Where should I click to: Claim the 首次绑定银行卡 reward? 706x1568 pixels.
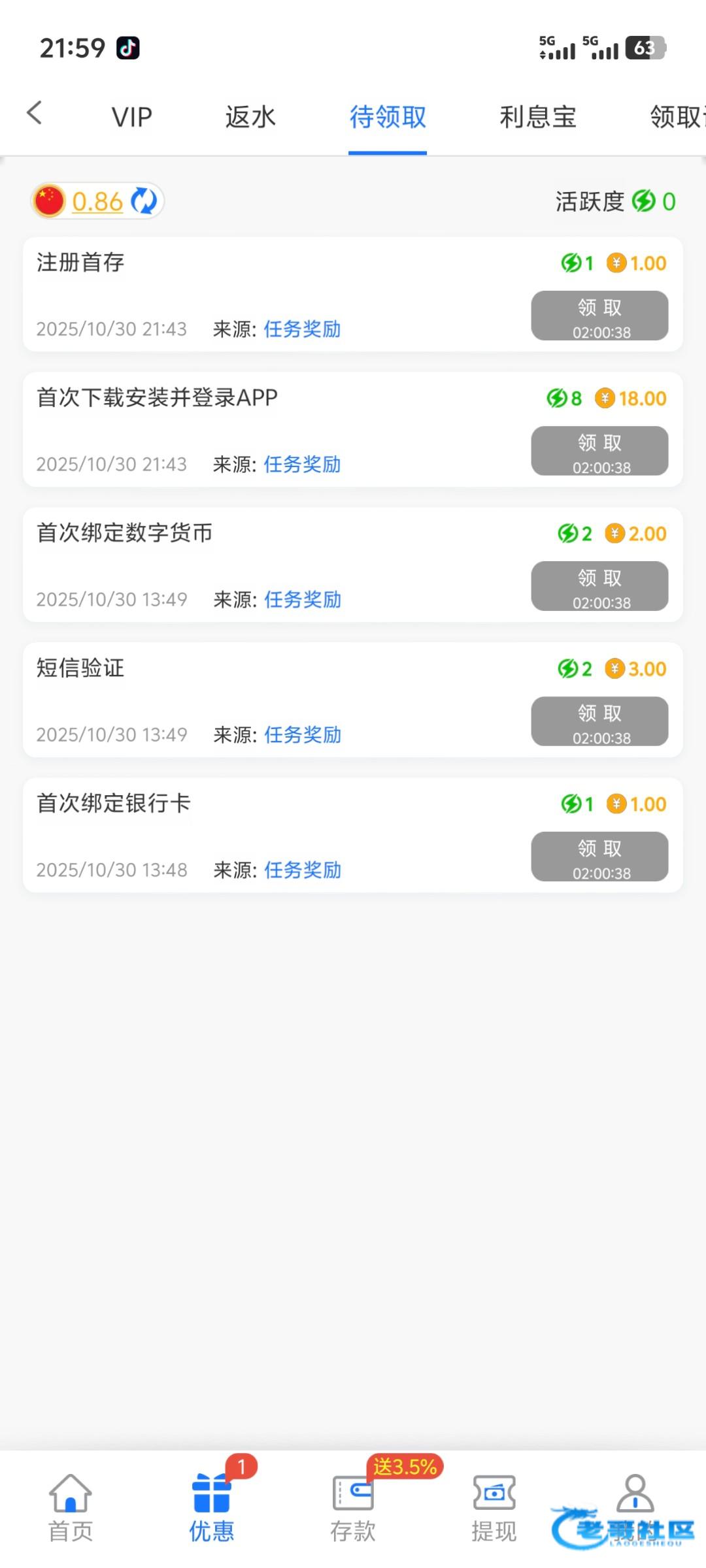pyautogui.click(x=599, y=857)
